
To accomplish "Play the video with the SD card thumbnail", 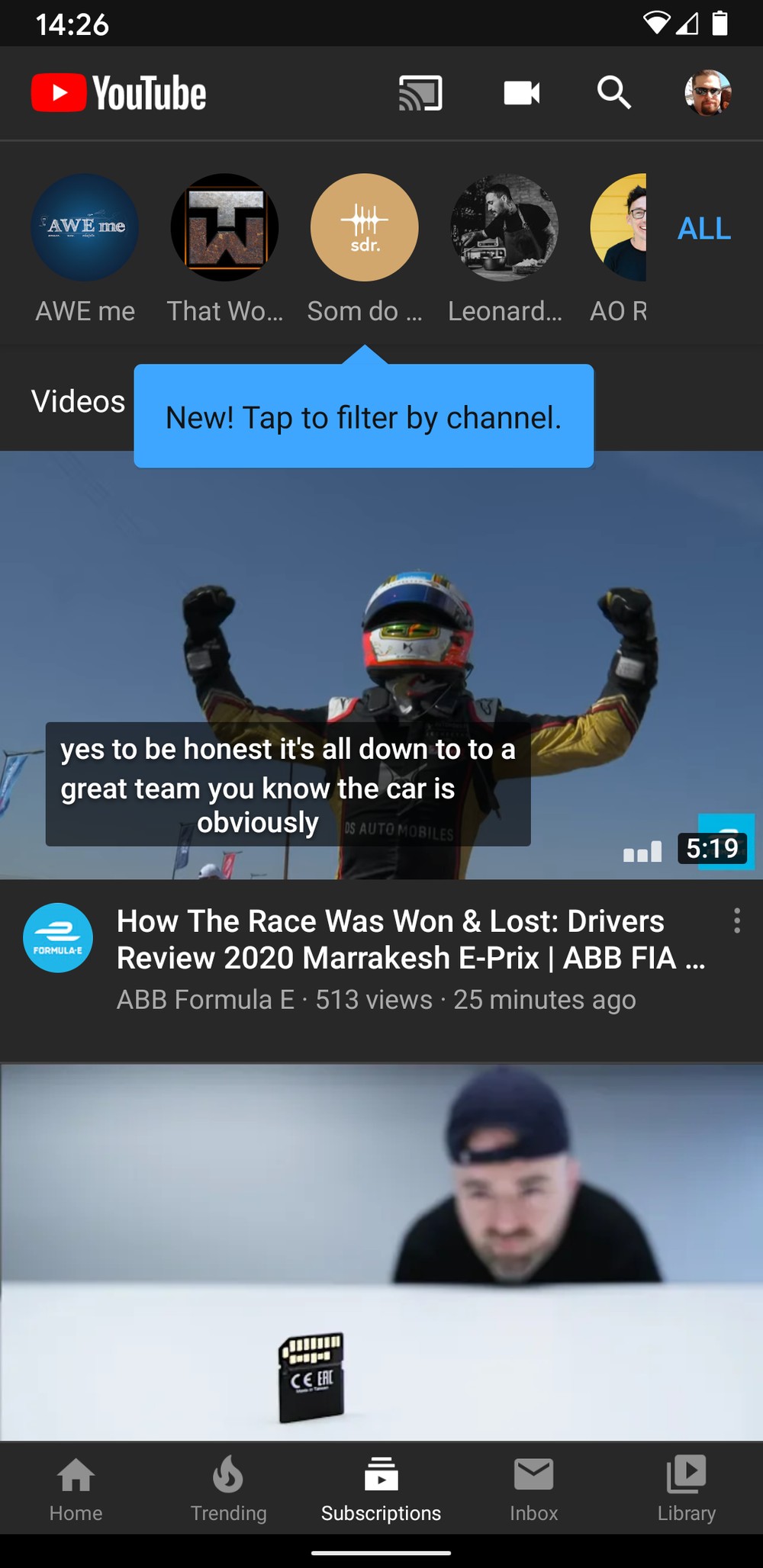I will (x=381, y=1251).
